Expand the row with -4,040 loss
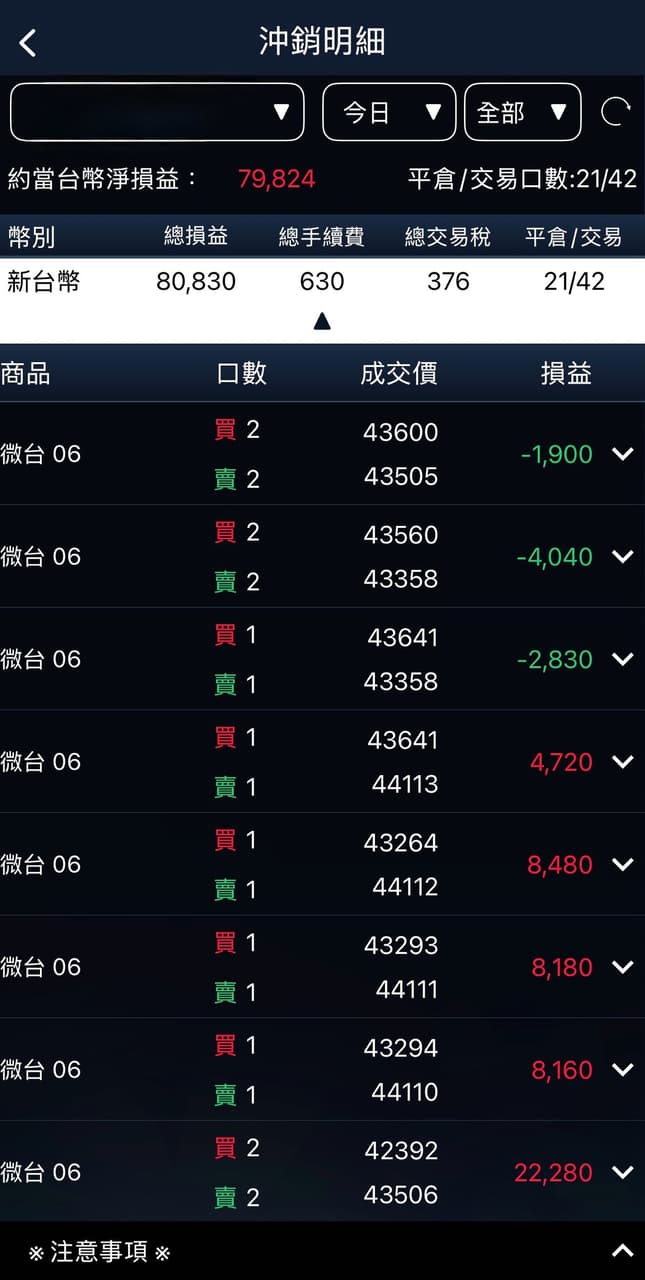Image resolution: width=645 pixels, height=1280 pixels. 622,556
